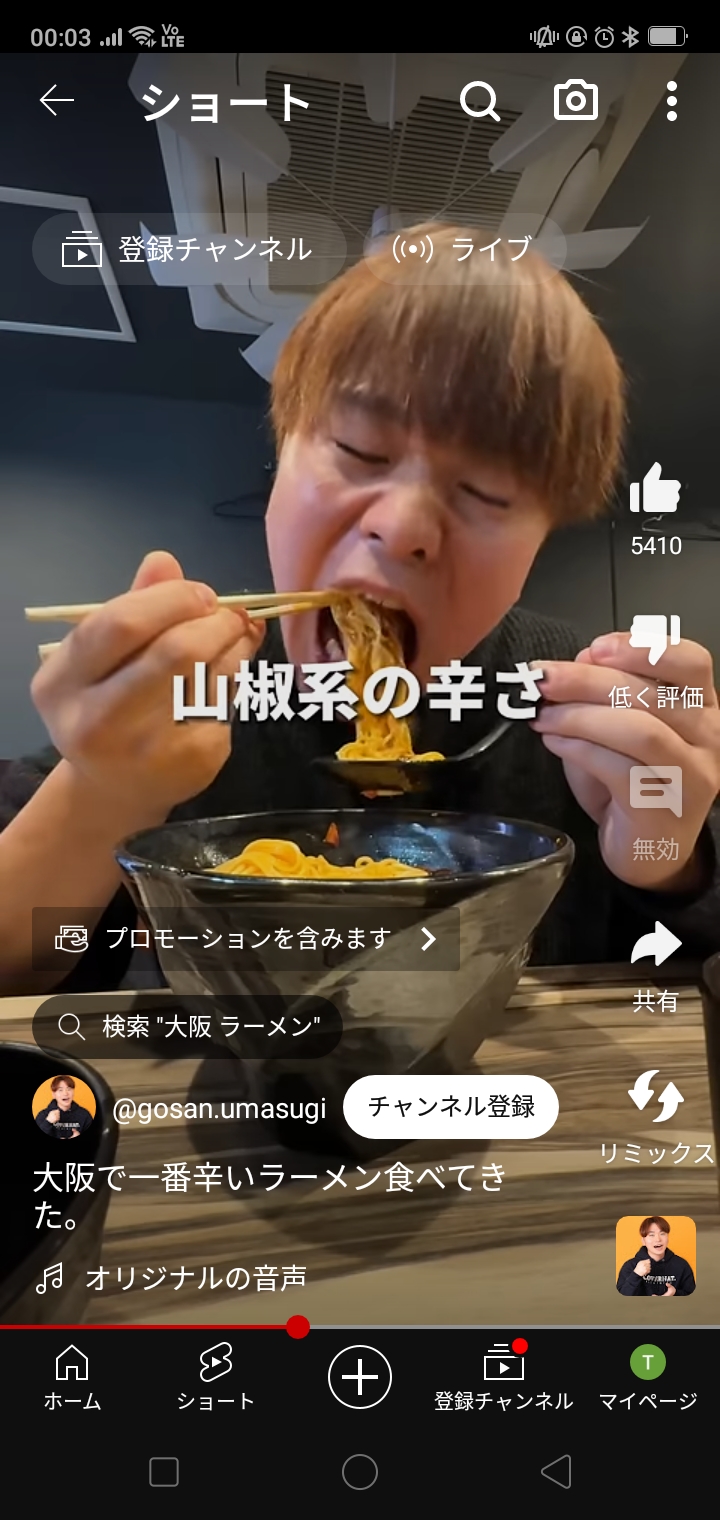Search for "大阪 ラーメン"
720x1520 pixels.
tap(188, 1027)
